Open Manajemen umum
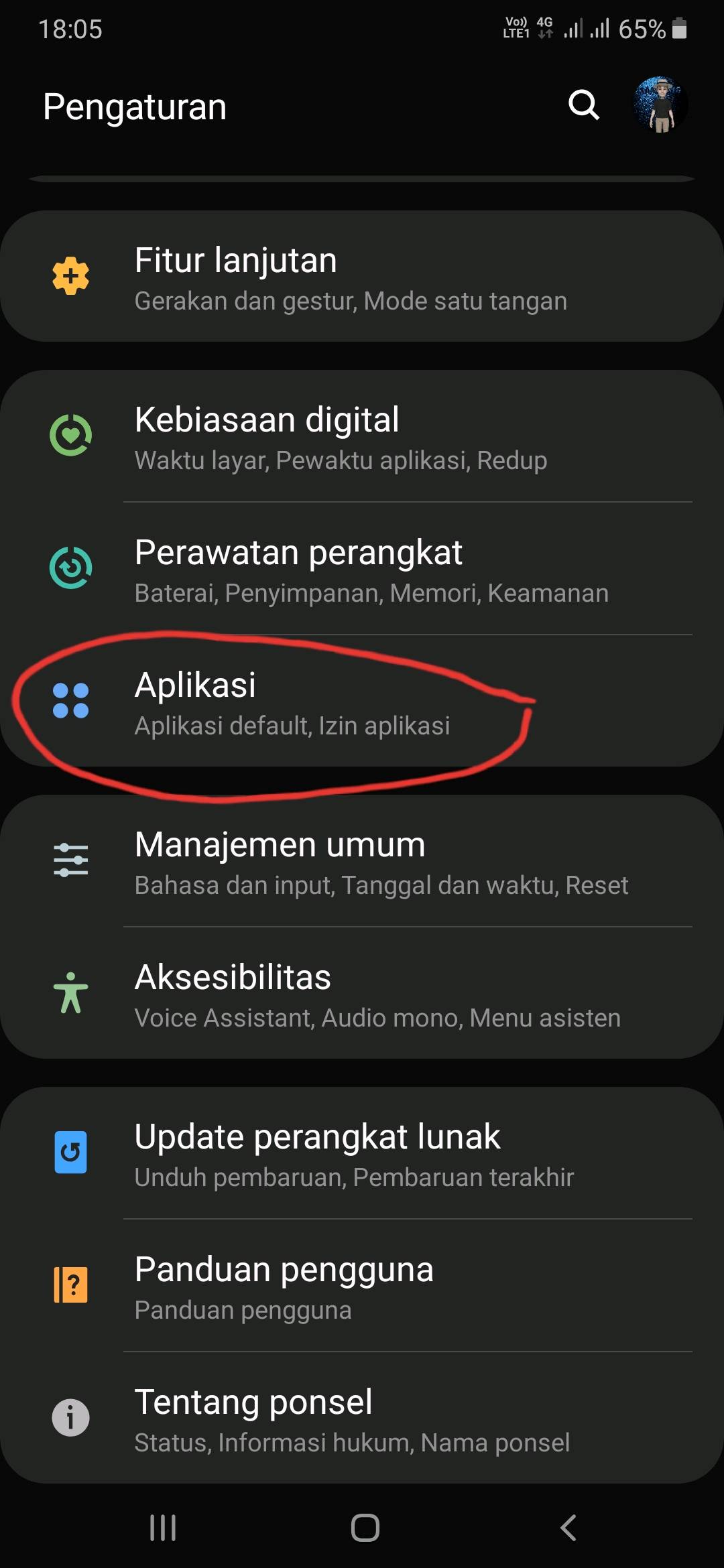Image resolution: width=724 pixels, height=1568 pixels. (x=362, y=862)
